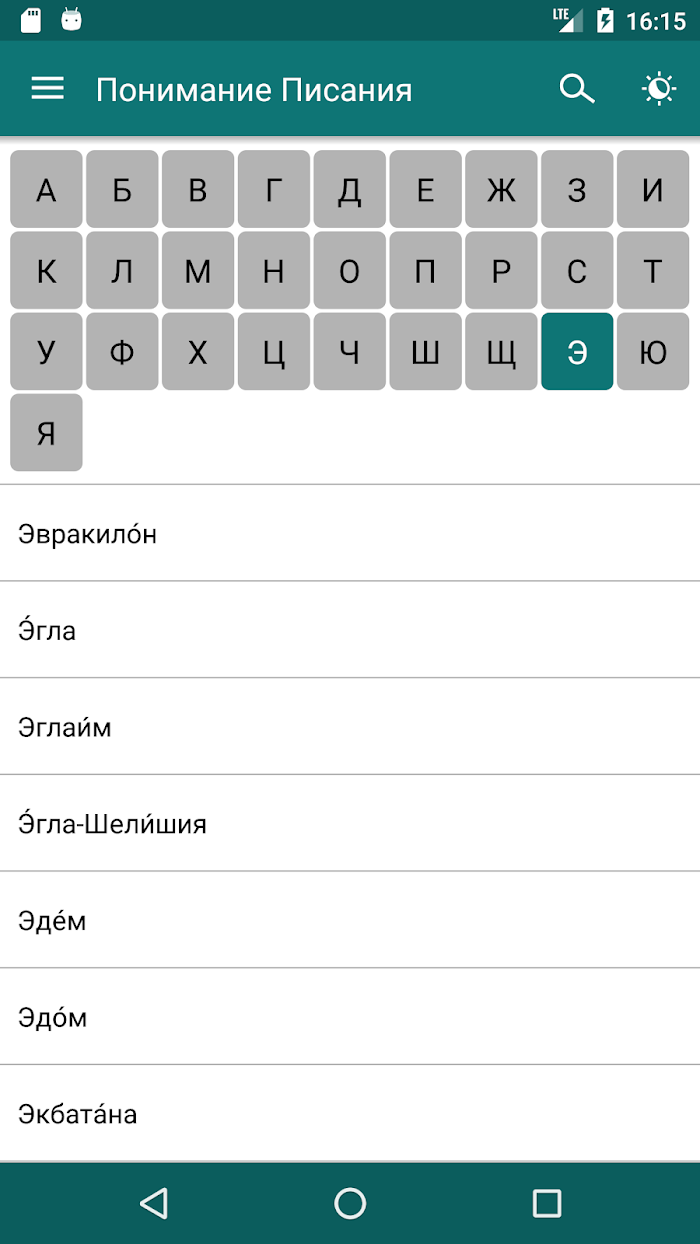Select the letter М

198,270
